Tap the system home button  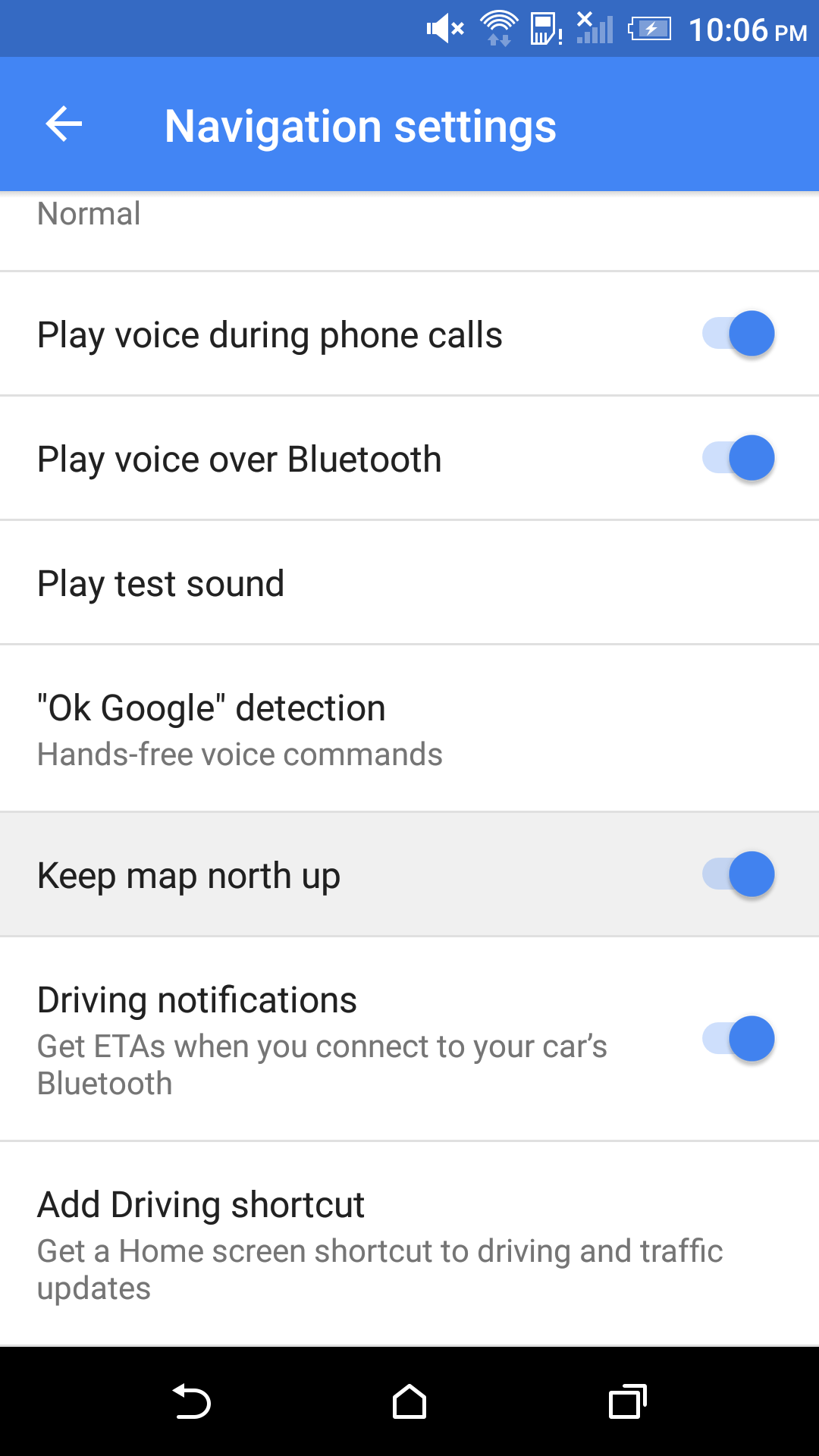(x=409, y=1401)
